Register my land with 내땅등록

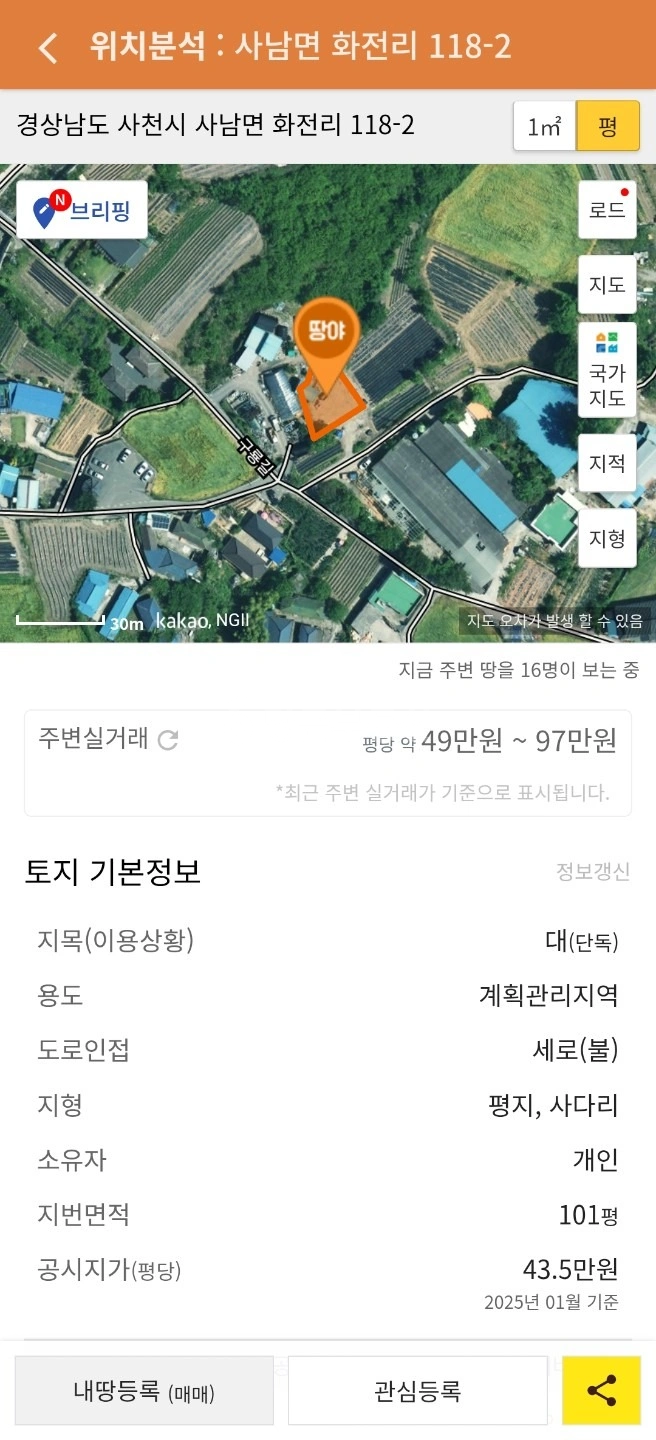click(144, 1390)
